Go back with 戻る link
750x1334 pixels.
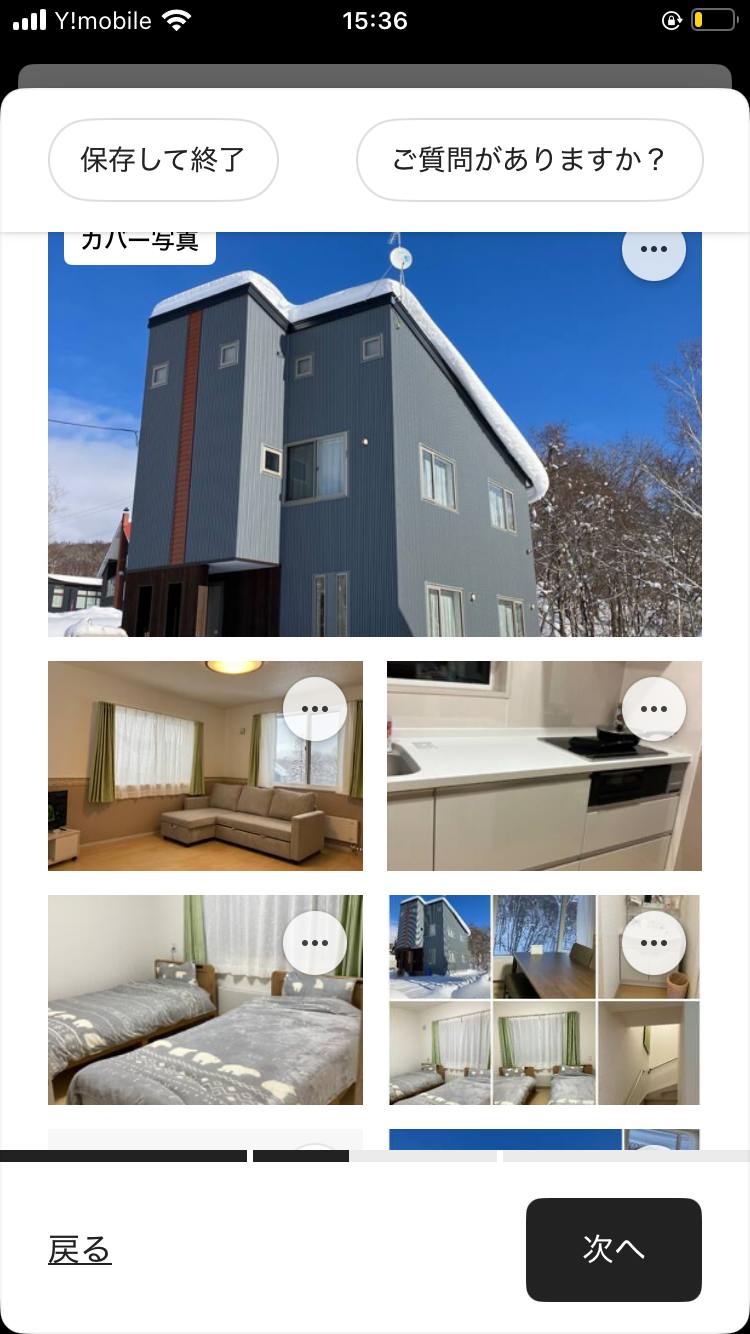click(80, 1250)
